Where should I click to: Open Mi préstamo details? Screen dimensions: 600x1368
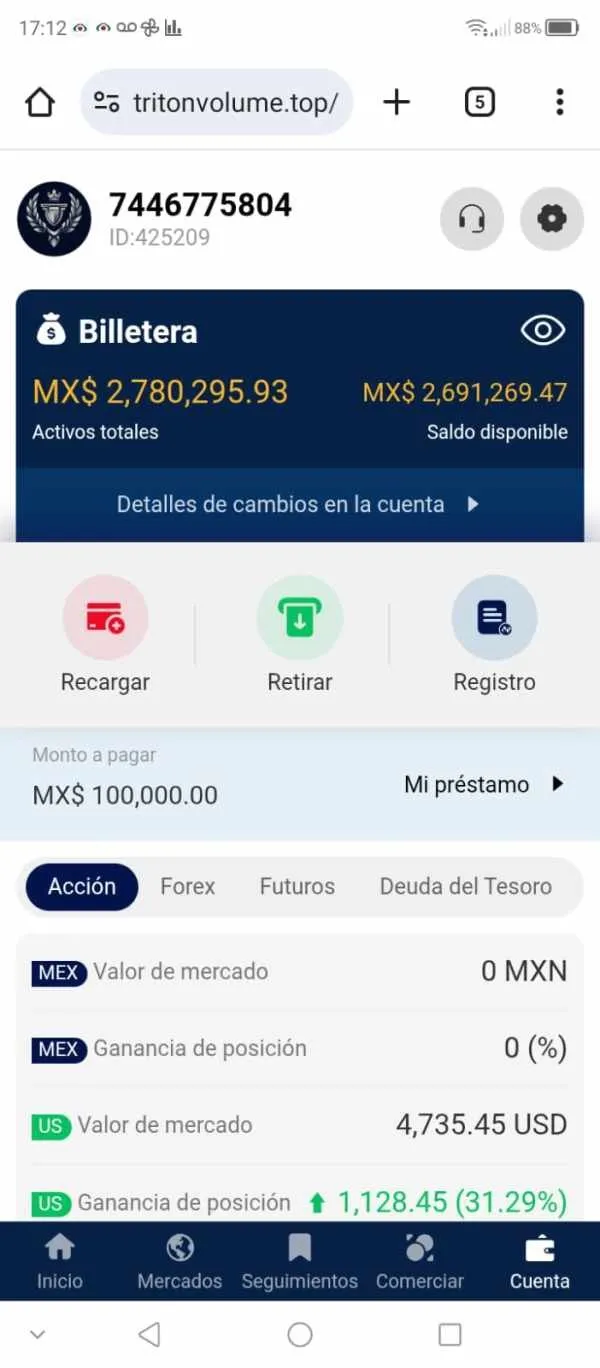point(485,784)
